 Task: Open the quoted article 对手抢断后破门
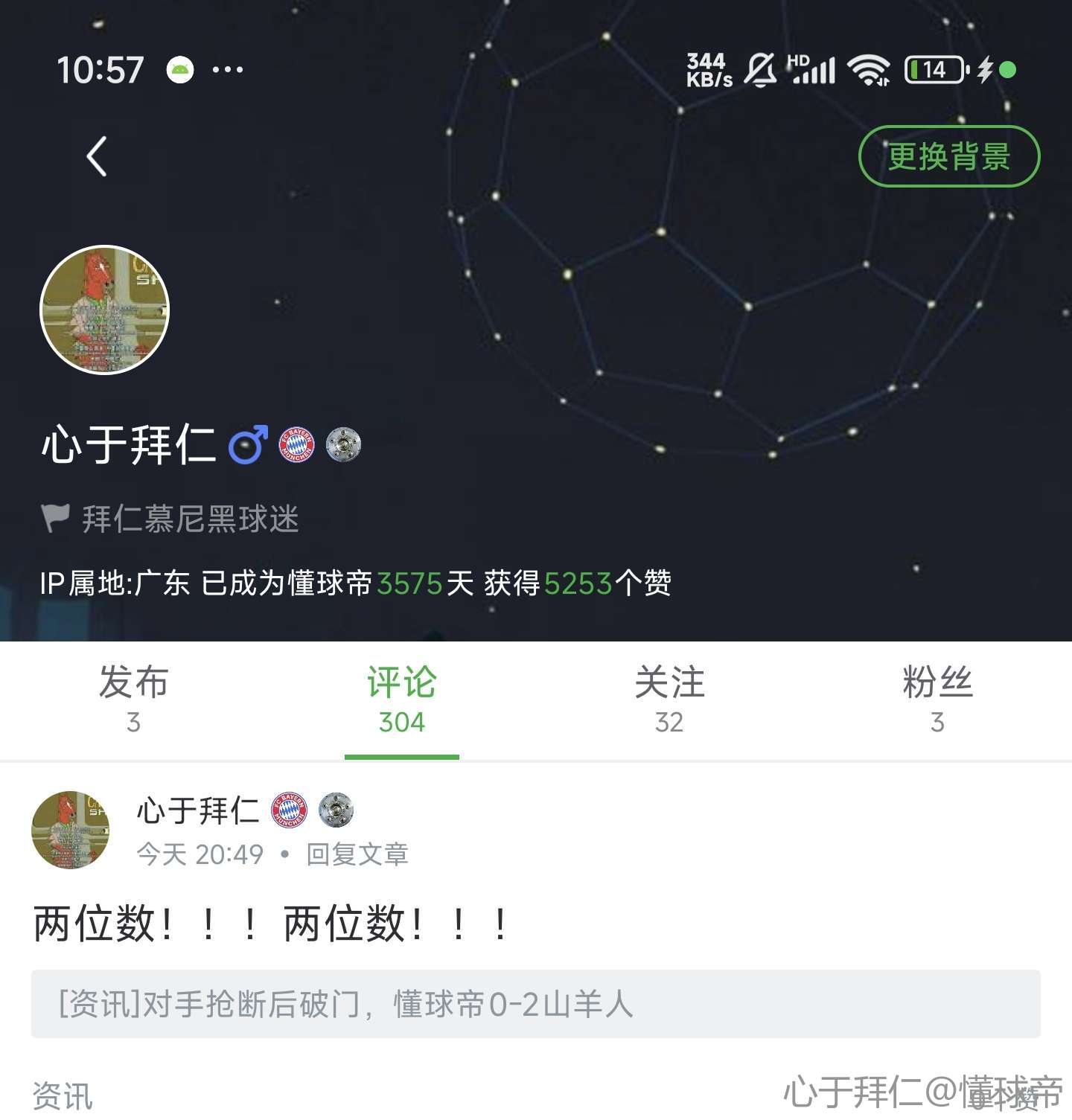click(x=535, y=1004)
